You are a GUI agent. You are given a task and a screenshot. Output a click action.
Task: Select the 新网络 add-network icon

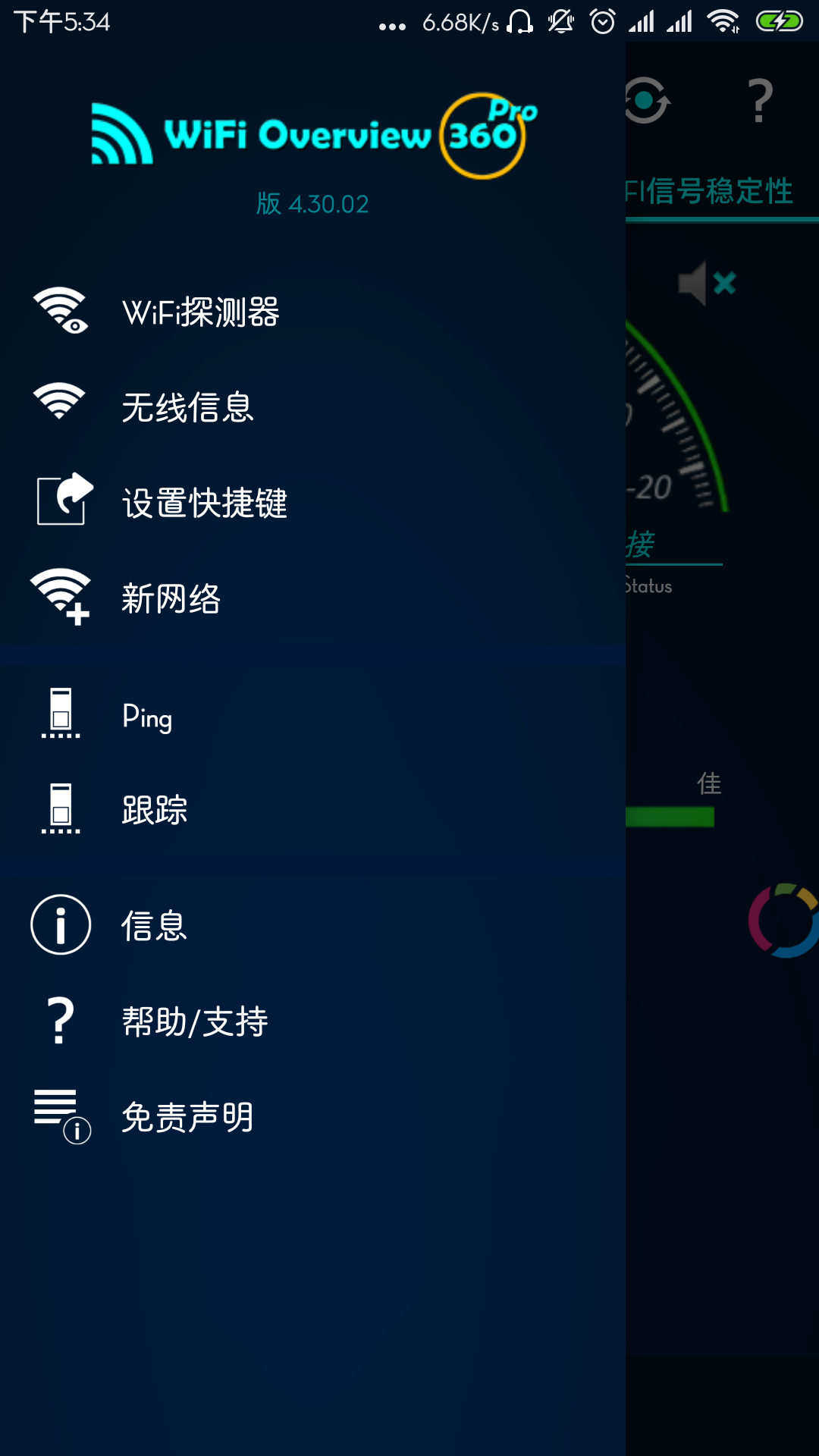tap(59, 596)
